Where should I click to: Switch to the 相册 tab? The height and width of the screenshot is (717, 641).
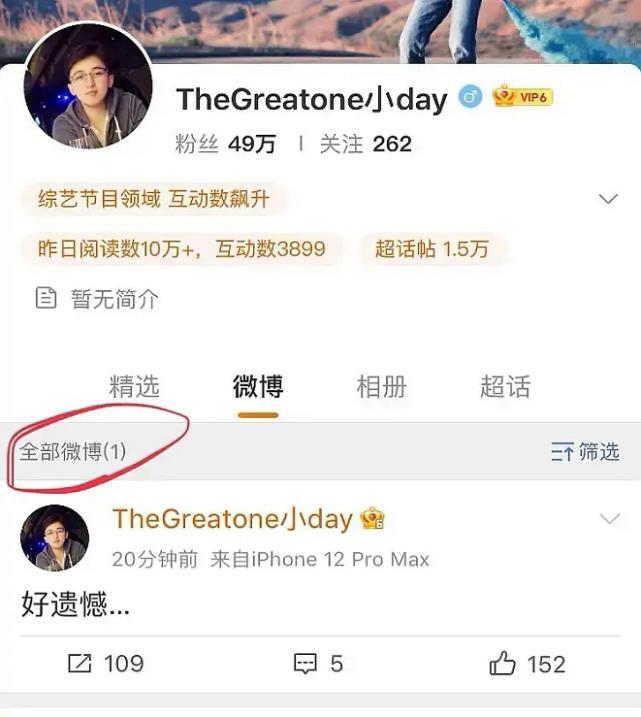[x=381, y=387]
